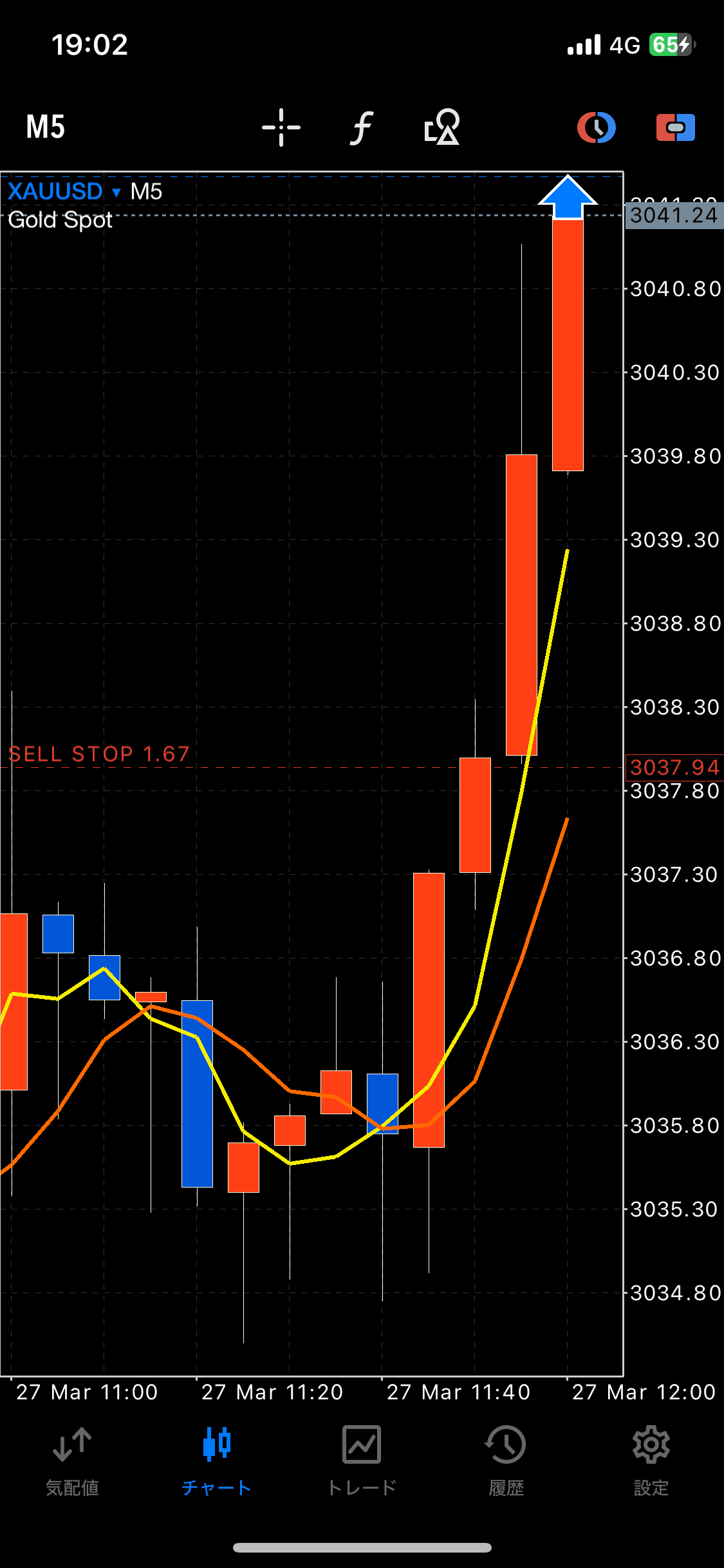724x1568 pixels.
Task: Activate the crosshair tool
Action: pos(281,127)
